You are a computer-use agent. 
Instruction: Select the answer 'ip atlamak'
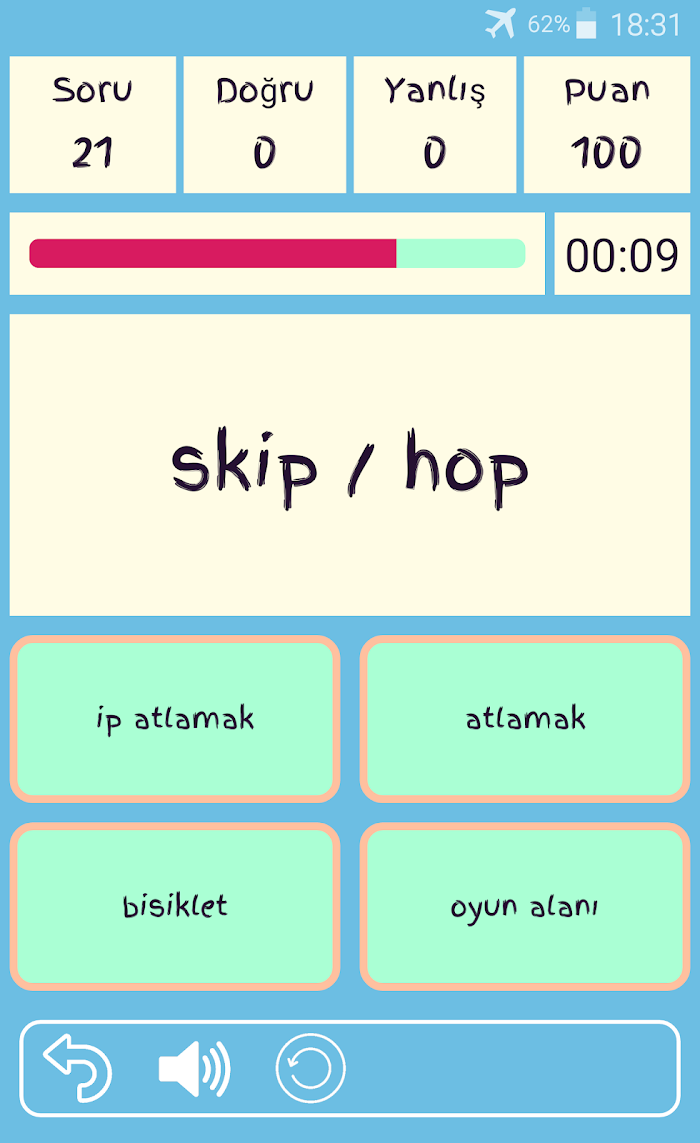[x=175, y=719]
